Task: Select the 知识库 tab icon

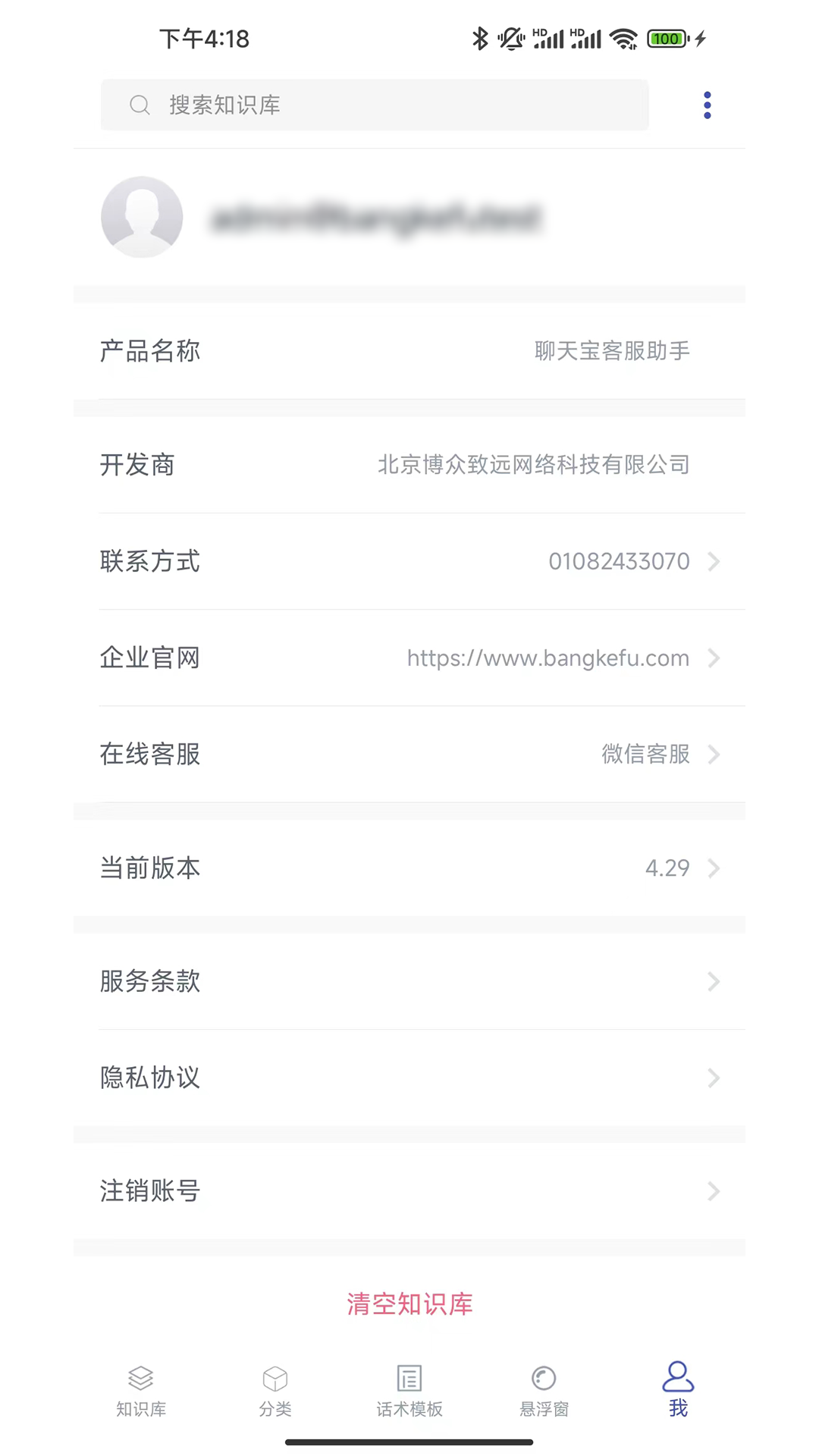Action: 140,1378
